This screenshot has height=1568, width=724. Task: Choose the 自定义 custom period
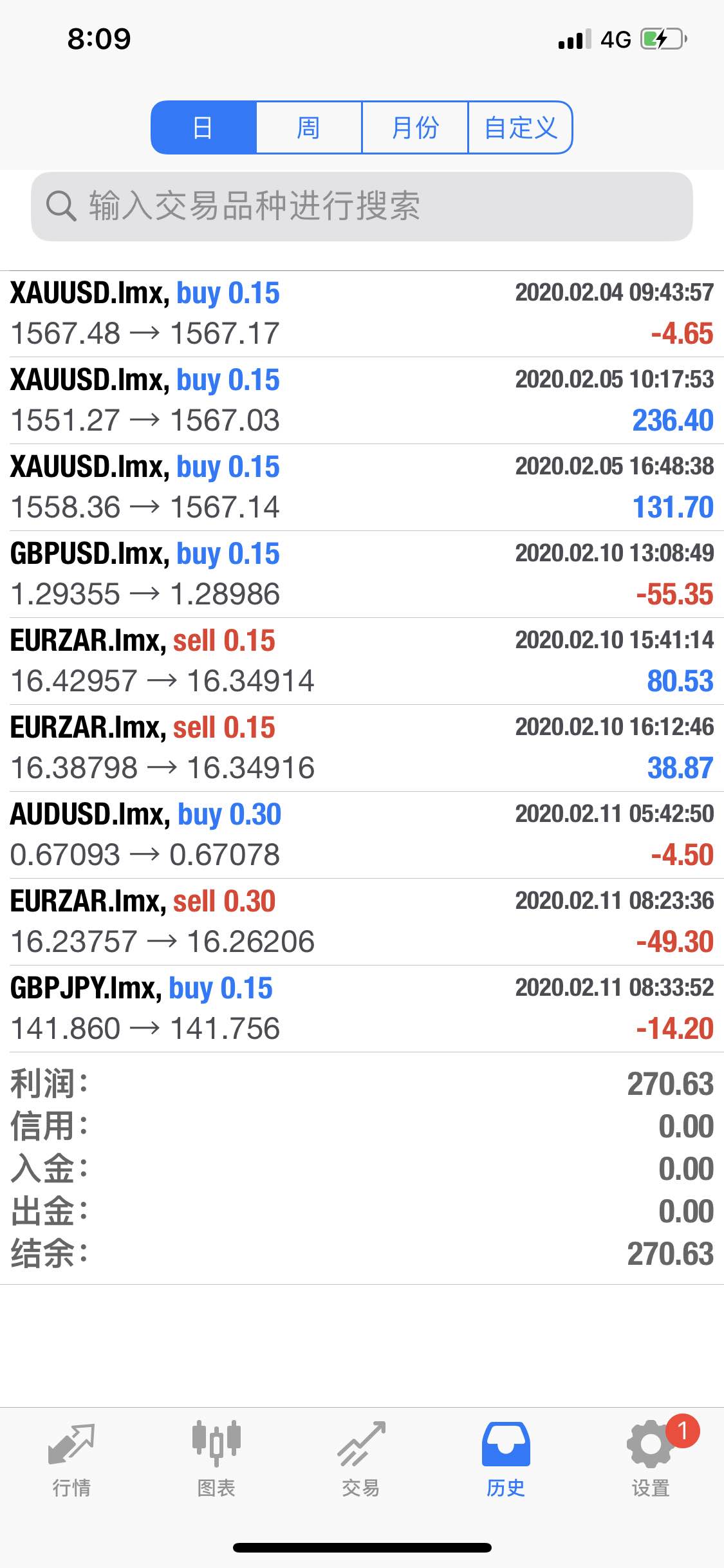click(520, 127)
